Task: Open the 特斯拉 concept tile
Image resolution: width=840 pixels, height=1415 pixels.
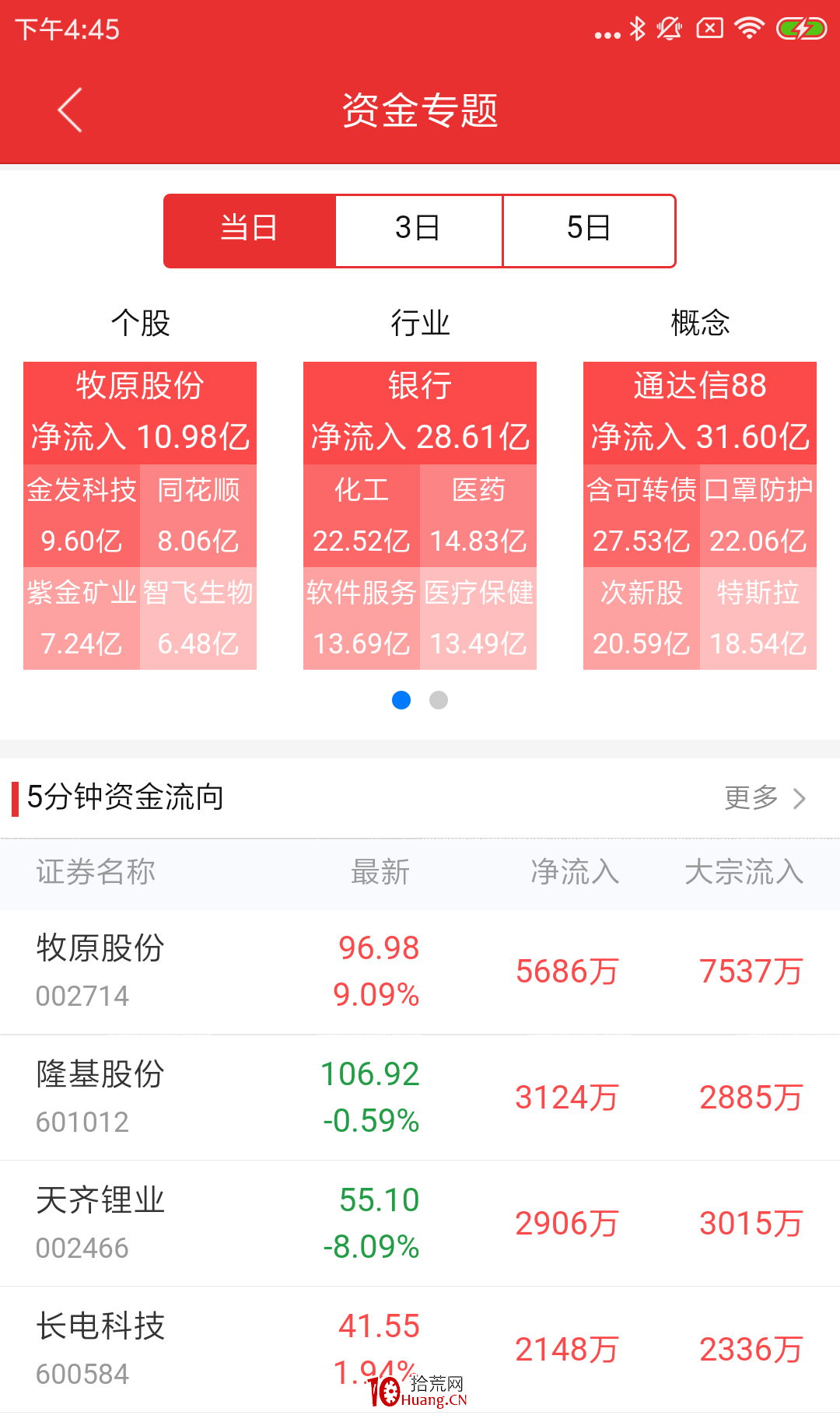Action: click(x=758, y=618)
